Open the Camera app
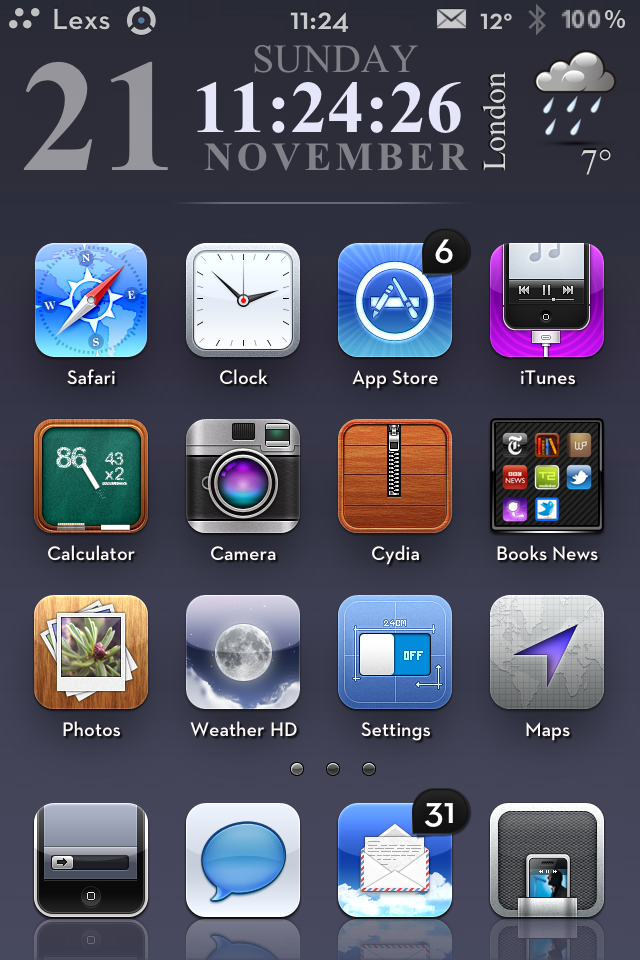Screen dimensions: 640x960 tap(243, 476)
